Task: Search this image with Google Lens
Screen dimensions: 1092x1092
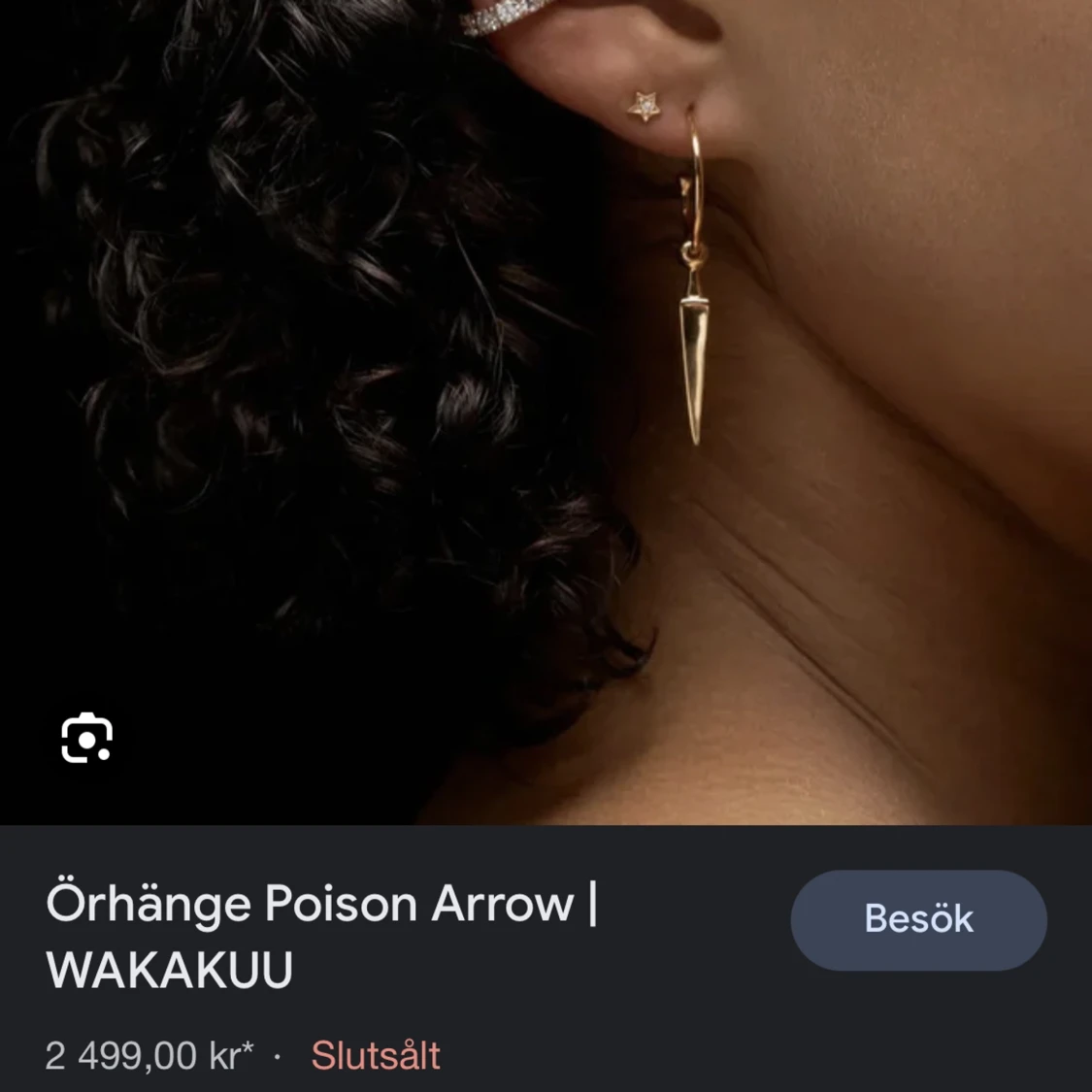Action: pos(86,739)
